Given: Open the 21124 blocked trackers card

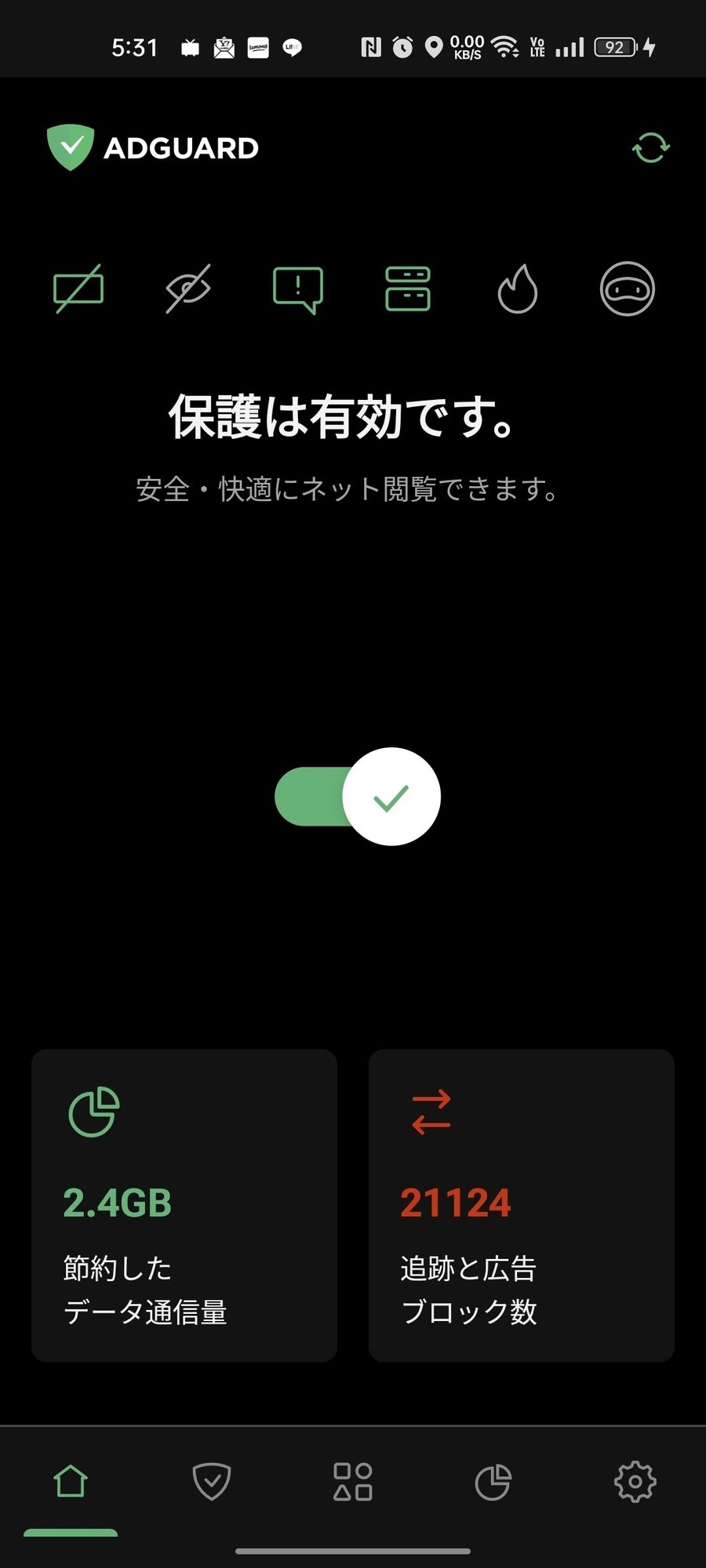Looking at the screenshot, I should tap(522, 1205).
